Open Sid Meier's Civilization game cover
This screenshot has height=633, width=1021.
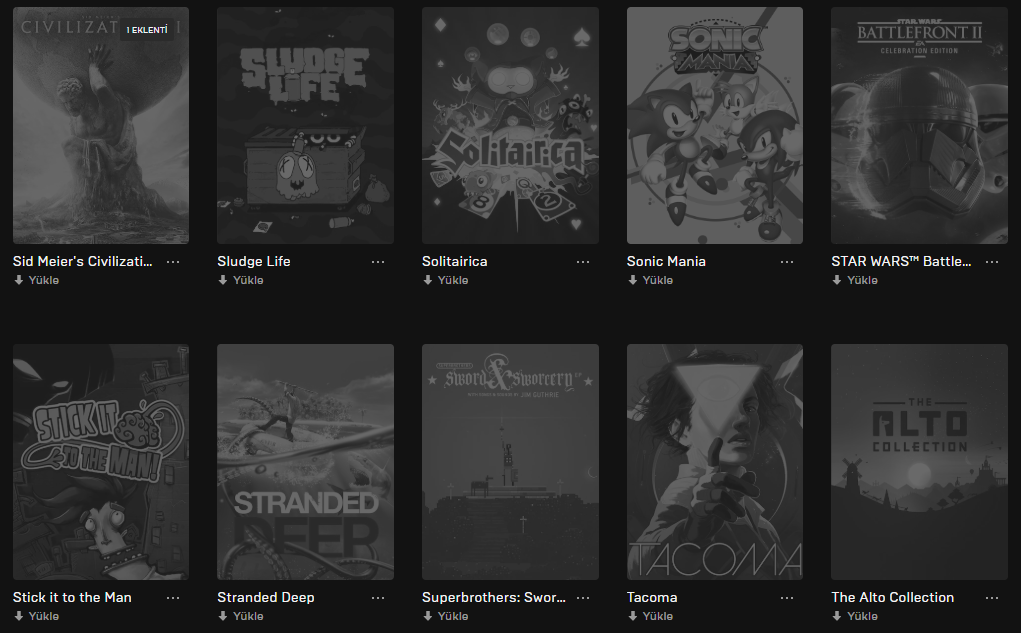(x=100, y=125)
